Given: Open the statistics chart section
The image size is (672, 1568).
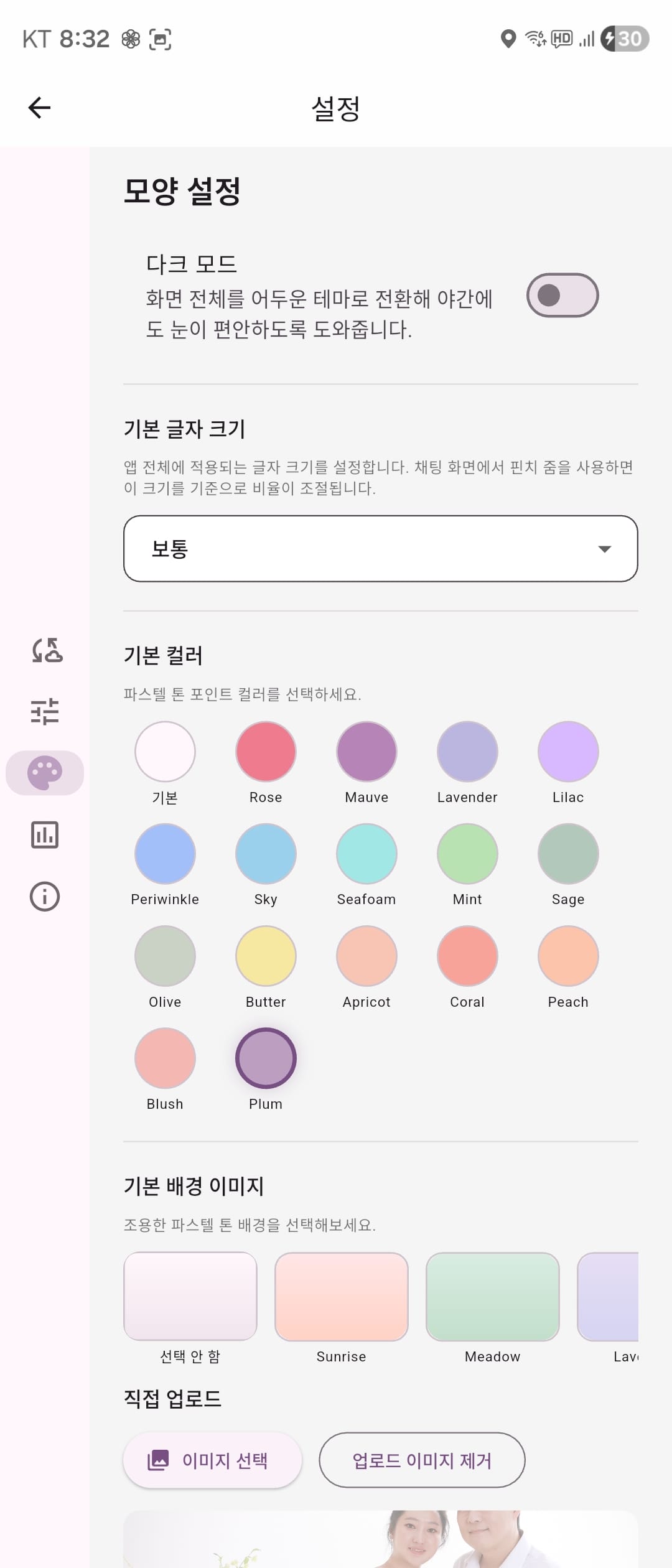Looking at the screenshot, I should pos(45,834).
